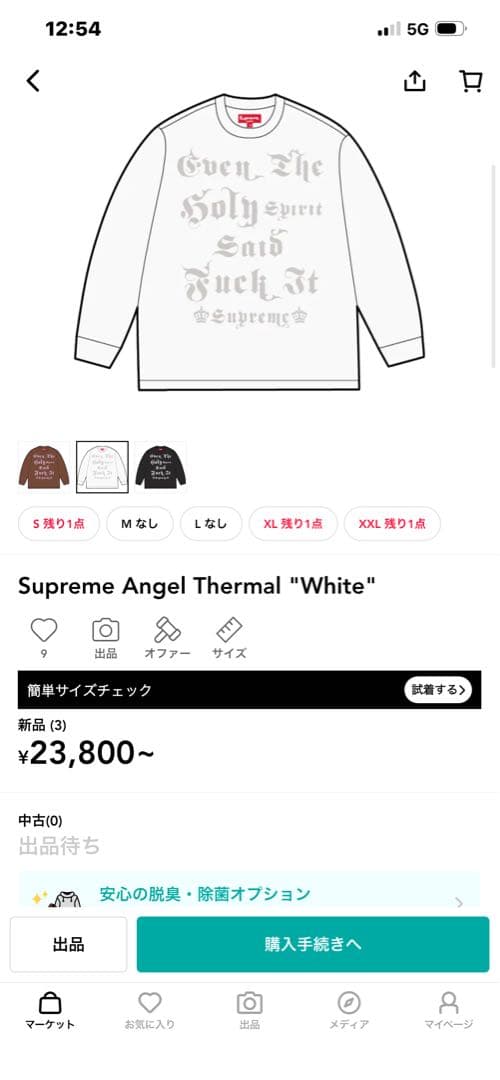Choose size S 残り1点

[x=59, y=523]
